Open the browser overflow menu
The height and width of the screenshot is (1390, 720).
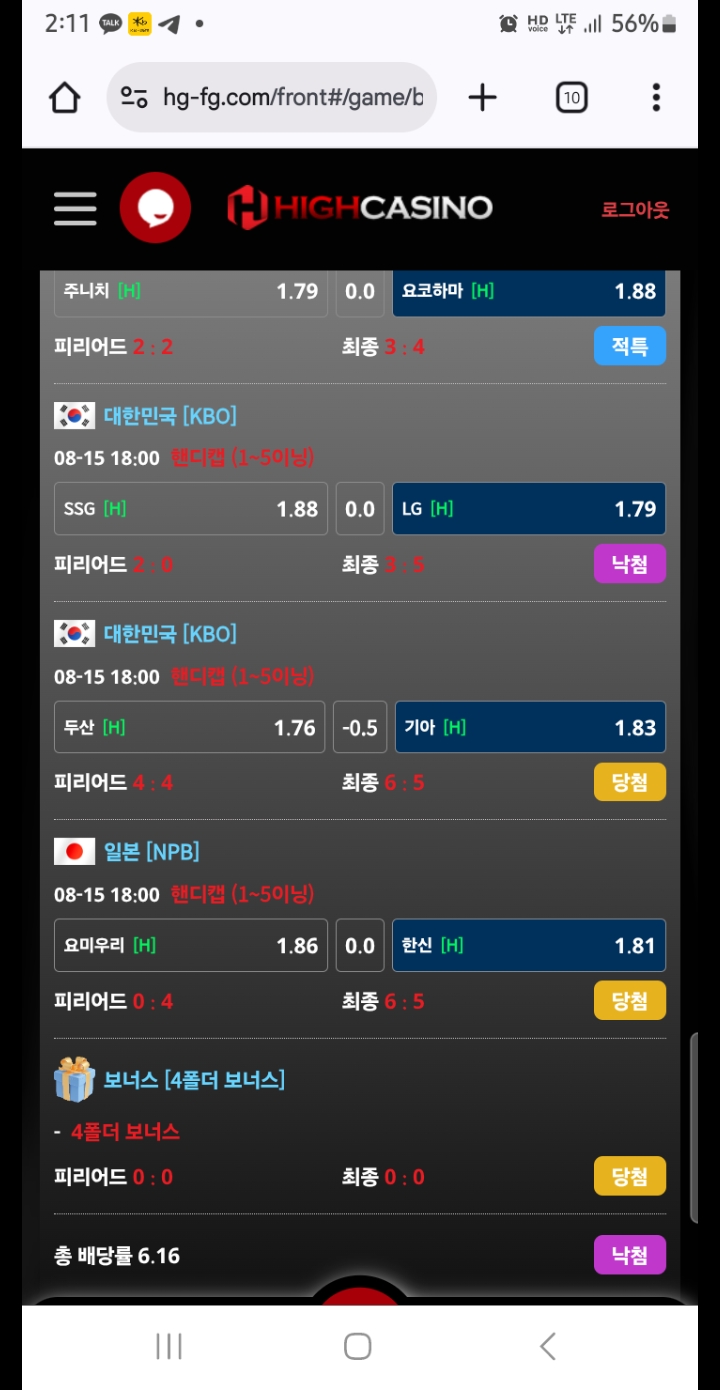656,97
